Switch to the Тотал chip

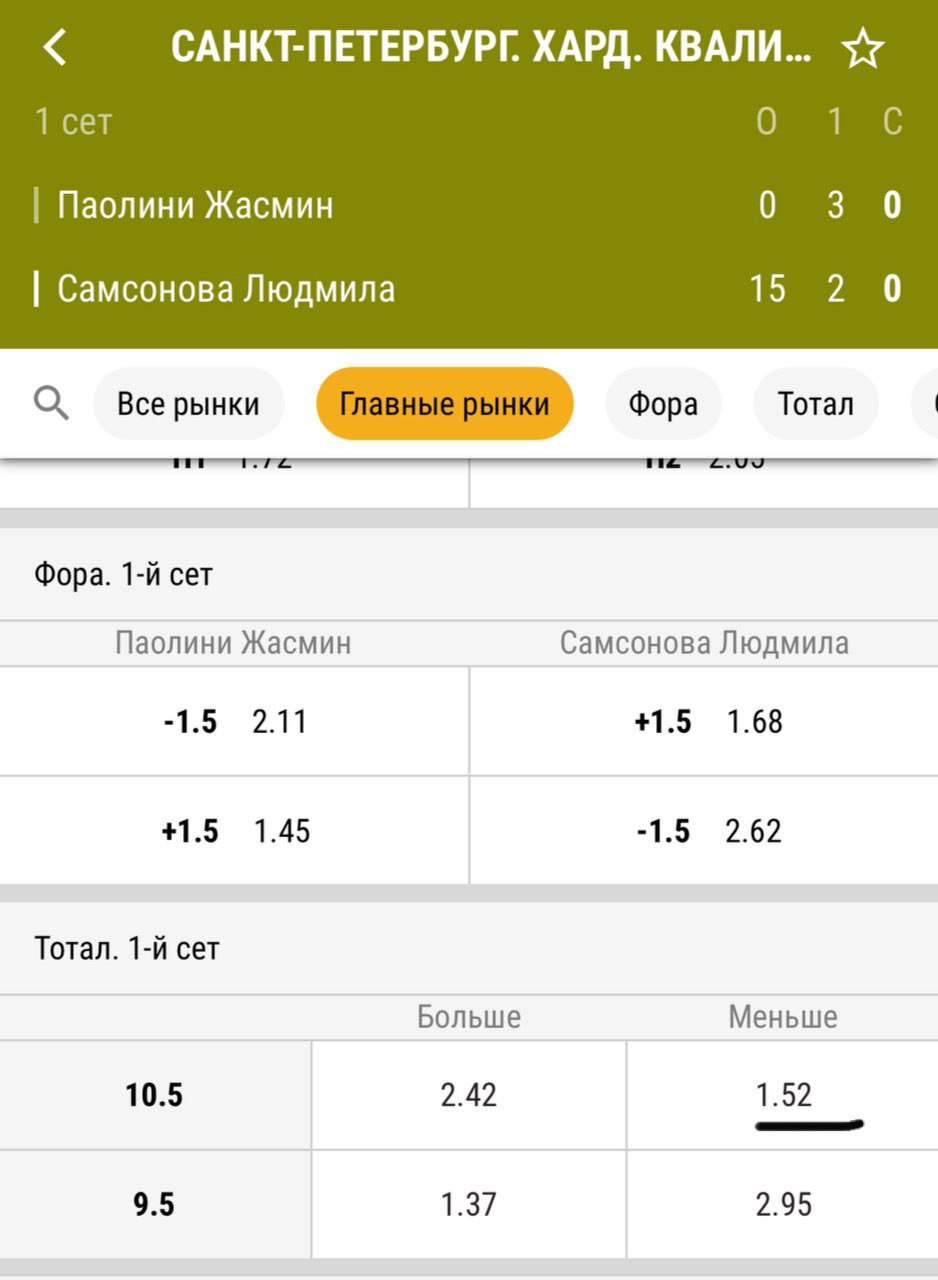(815, 404)
